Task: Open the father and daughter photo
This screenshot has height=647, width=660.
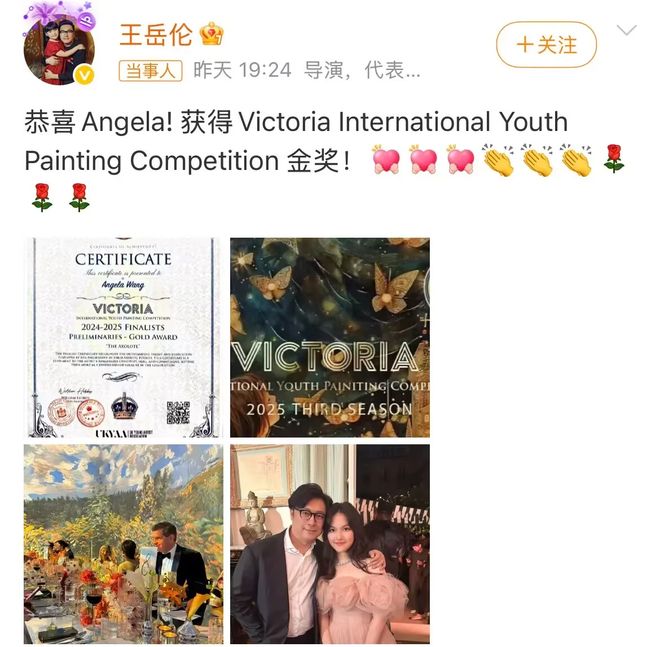Action: click(330, 544)
